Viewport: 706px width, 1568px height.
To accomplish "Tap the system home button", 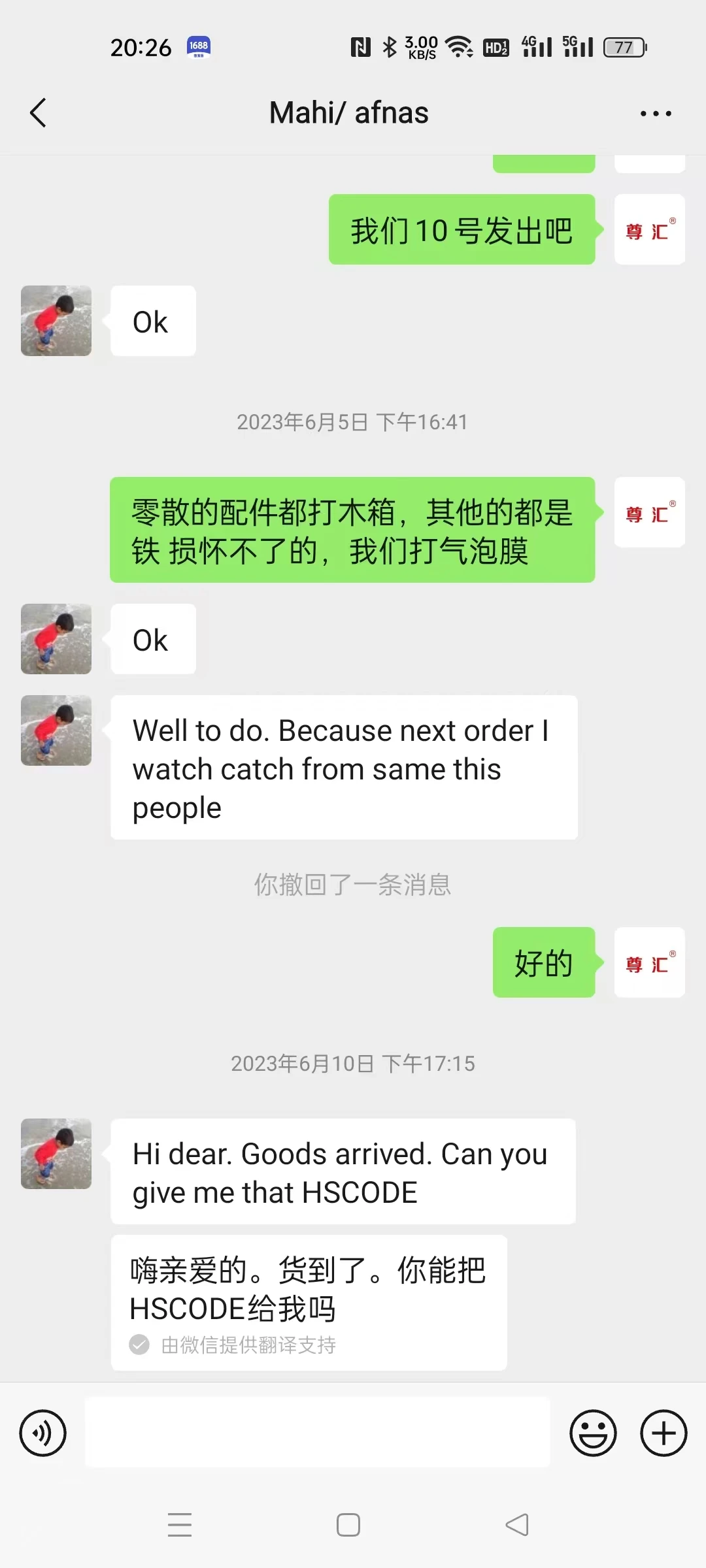I will point(348,1525).
